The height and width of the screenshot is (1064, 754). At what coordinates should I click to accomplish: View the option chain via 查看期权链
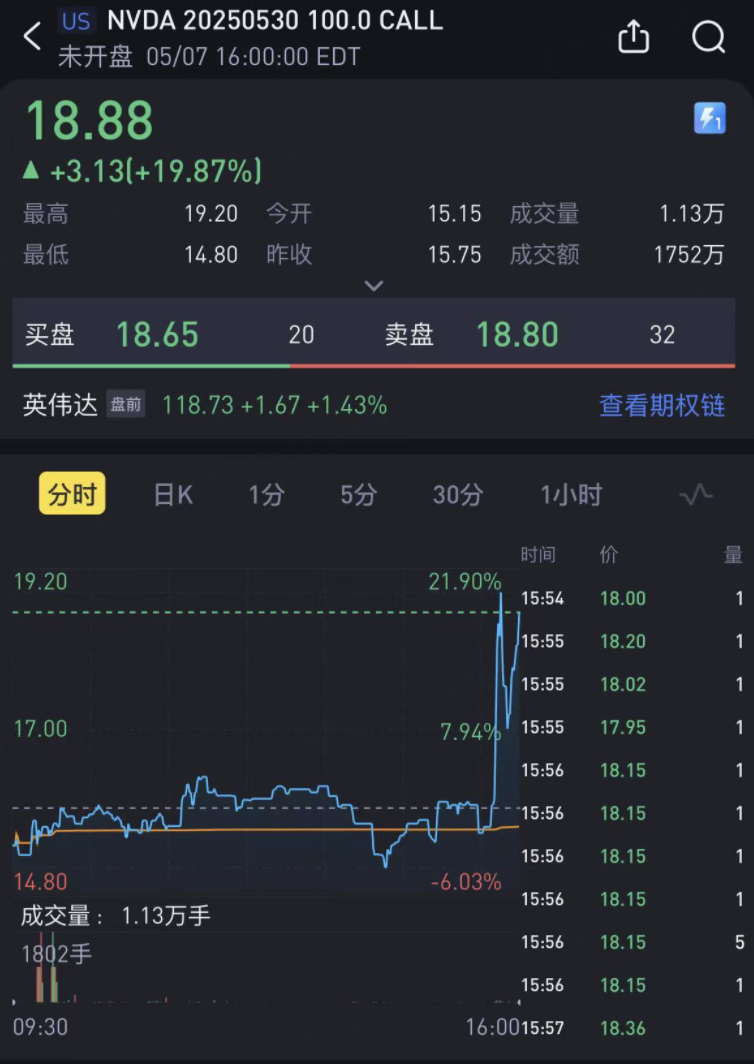tap(661, 405)
